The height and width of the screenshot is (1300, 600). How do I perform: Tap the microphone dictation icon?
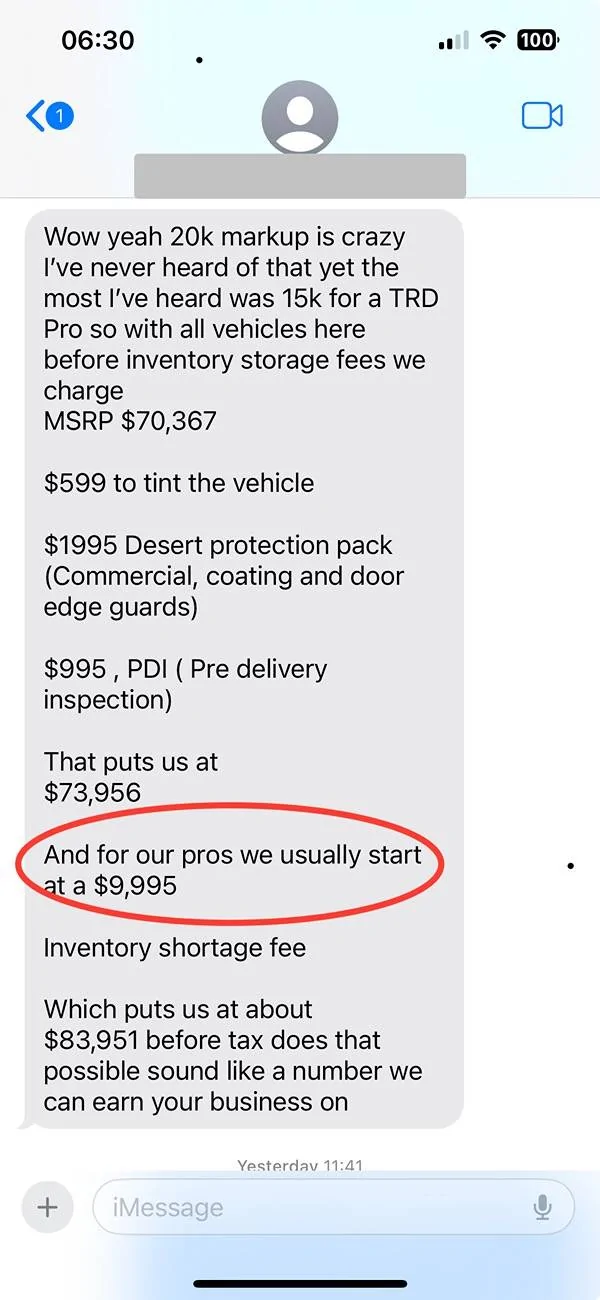(x=543, y=1208)
